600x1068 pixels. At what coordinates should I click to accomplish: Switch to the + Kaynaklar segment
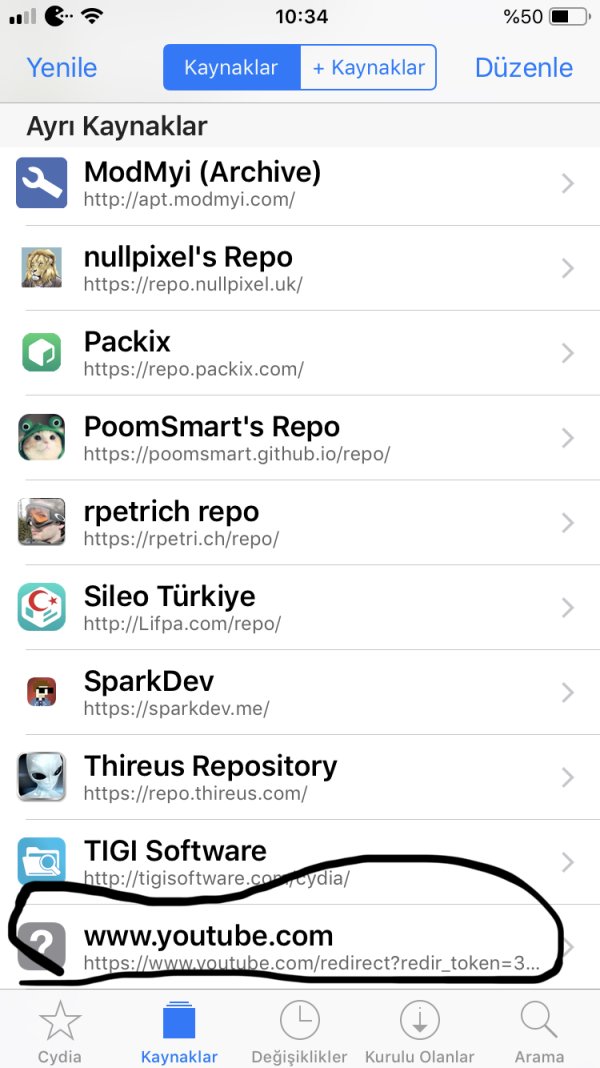coord(368,68)
